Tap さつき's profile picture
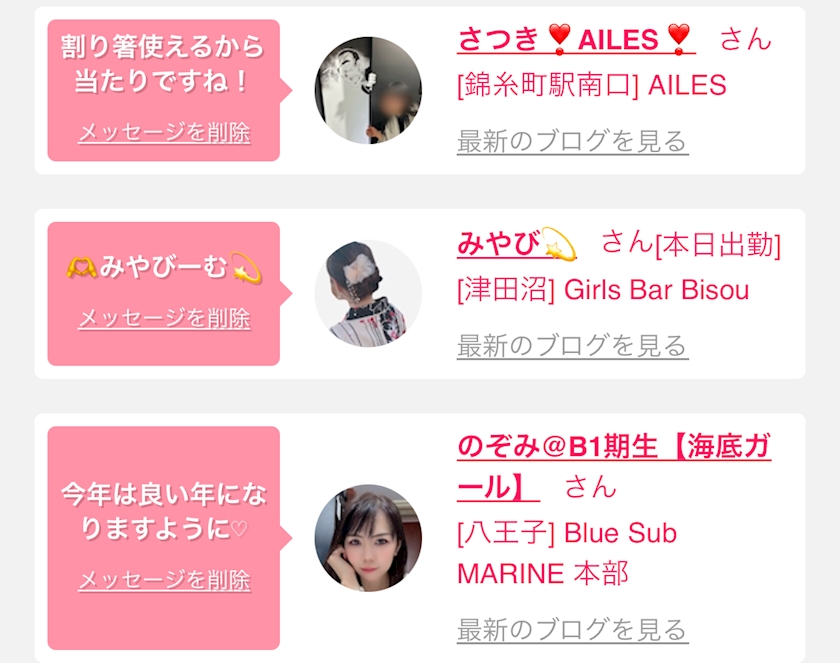The image size is (840, 663). pos(368,90)
